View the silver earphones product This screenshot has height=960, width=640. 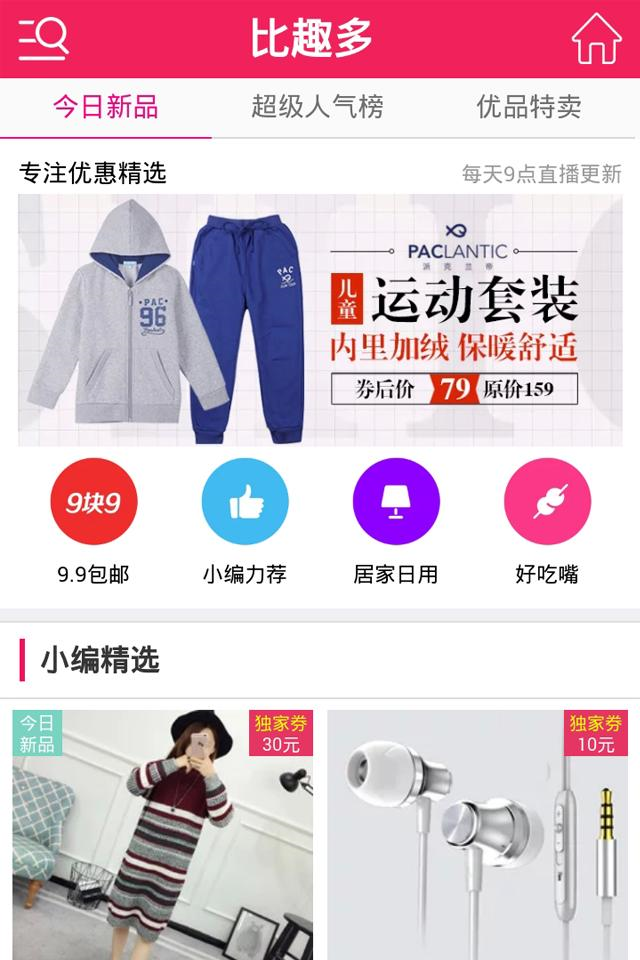click(x=477, y=835)
